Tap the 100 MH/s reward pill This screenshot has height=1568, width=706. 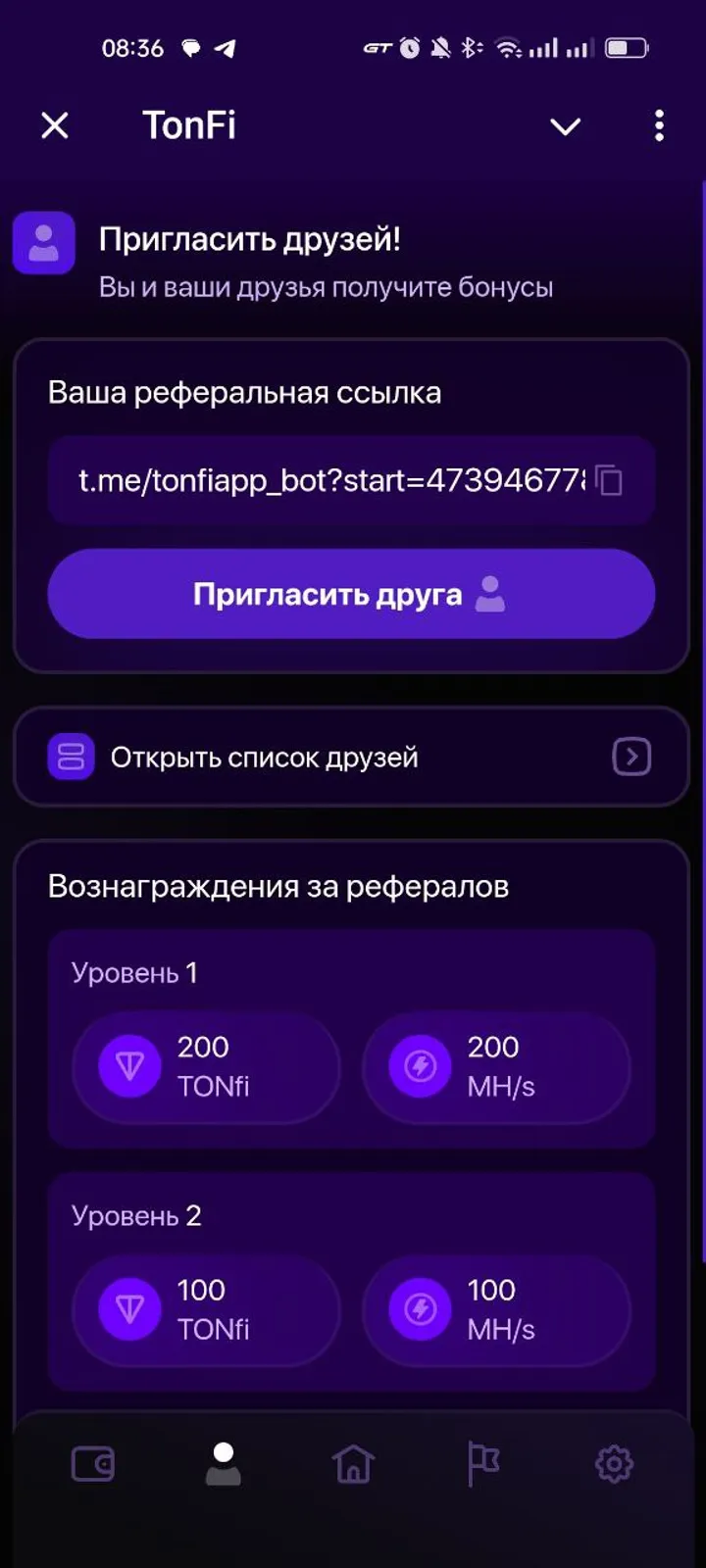(497, 1310)
